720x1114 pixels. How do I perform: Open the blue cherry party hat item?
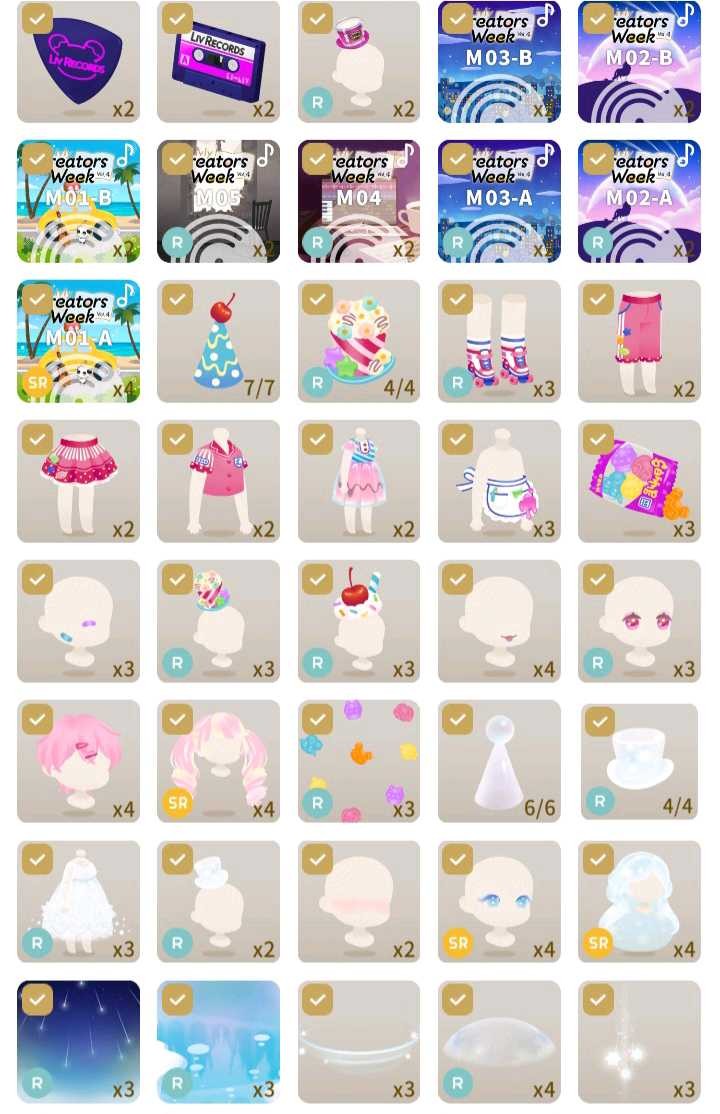(x=218, y=342)
